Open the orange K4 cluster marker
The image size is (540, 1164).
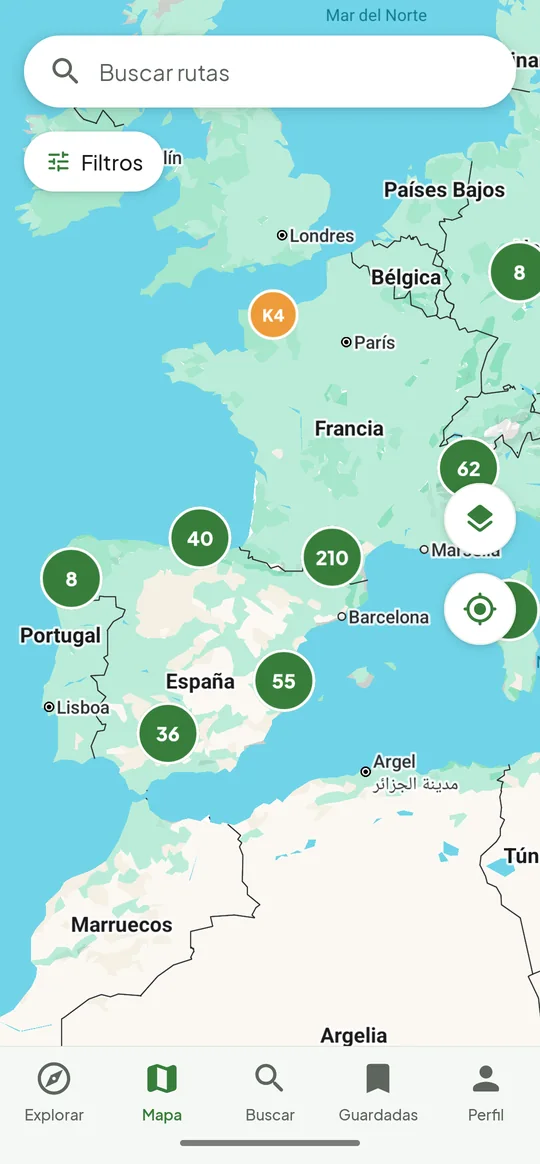pos(273,315)
